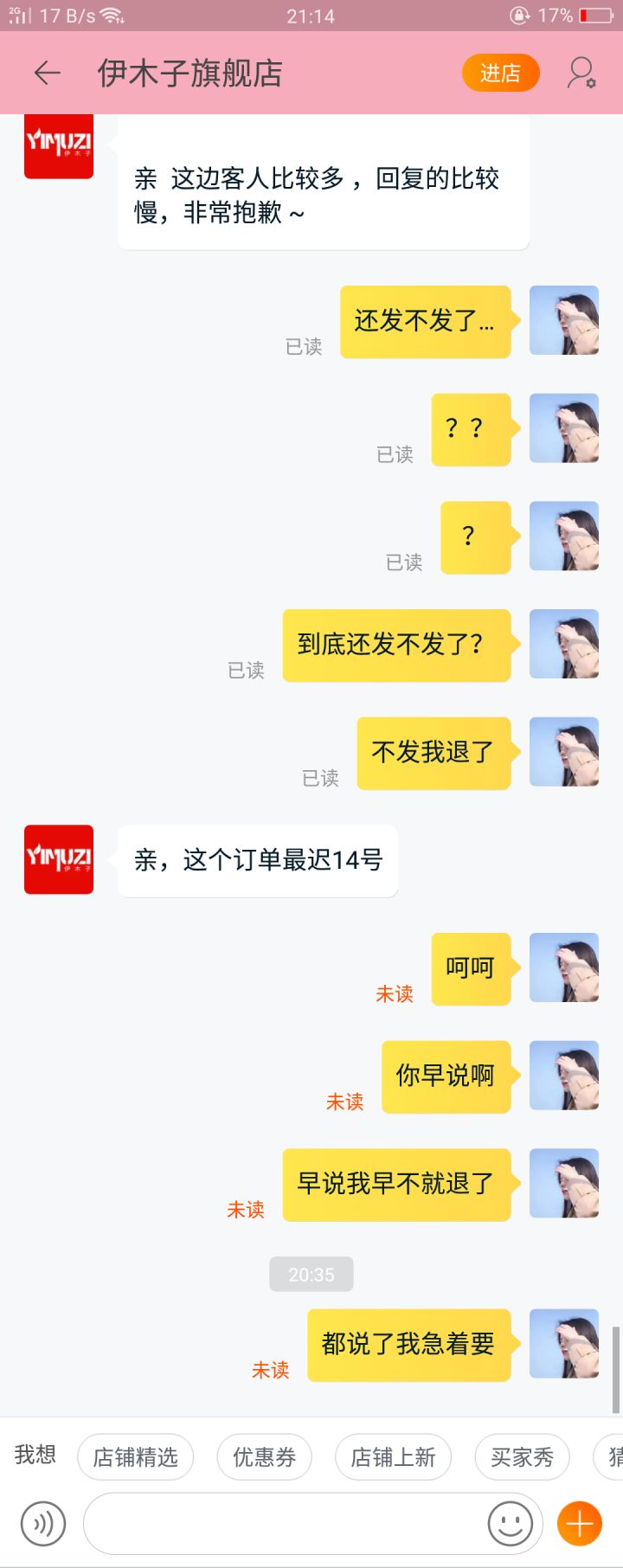This screenshot has height=1568, width=623.
Task: Open the contact settings icon
Action: pos(581,74)
